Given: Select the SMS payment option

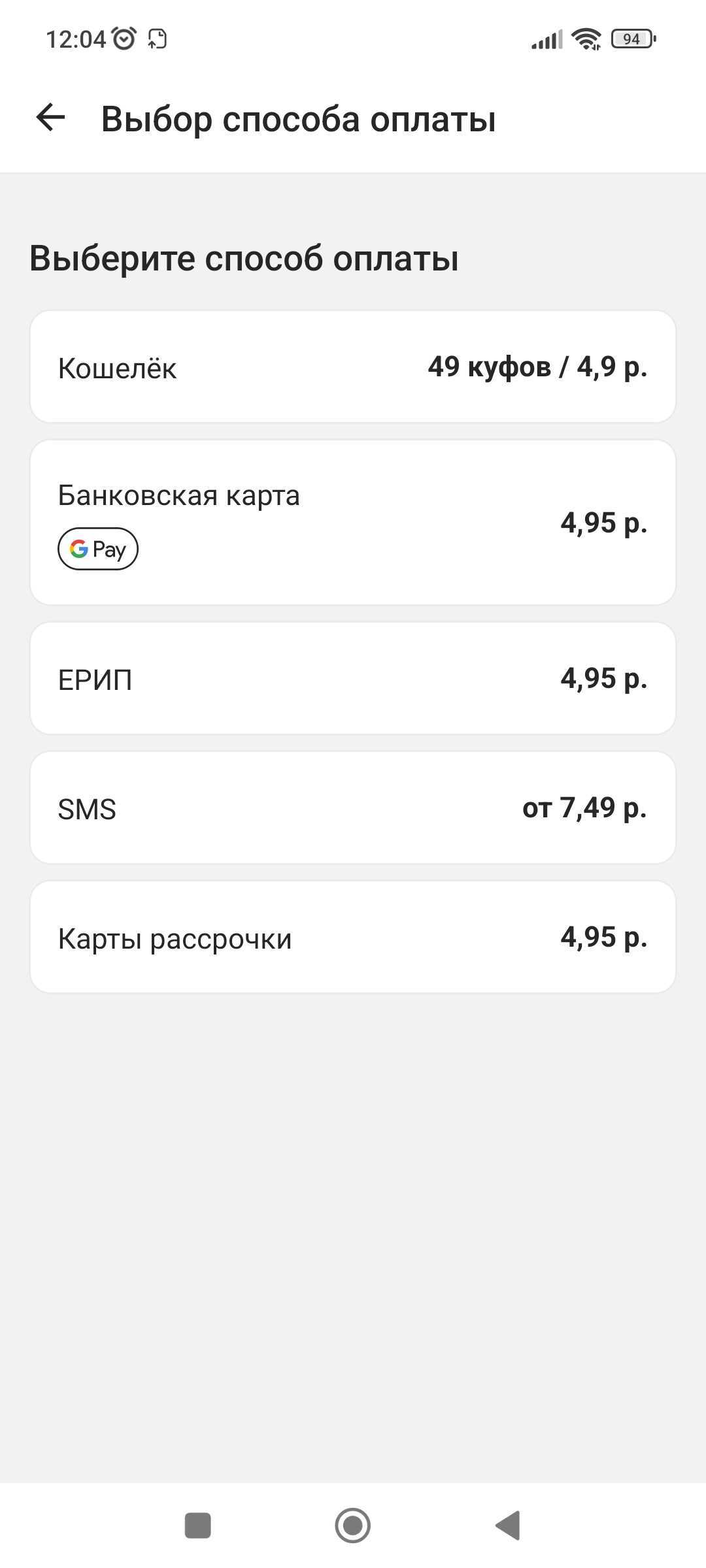Looking at the screenshot, I should [352, 808].
